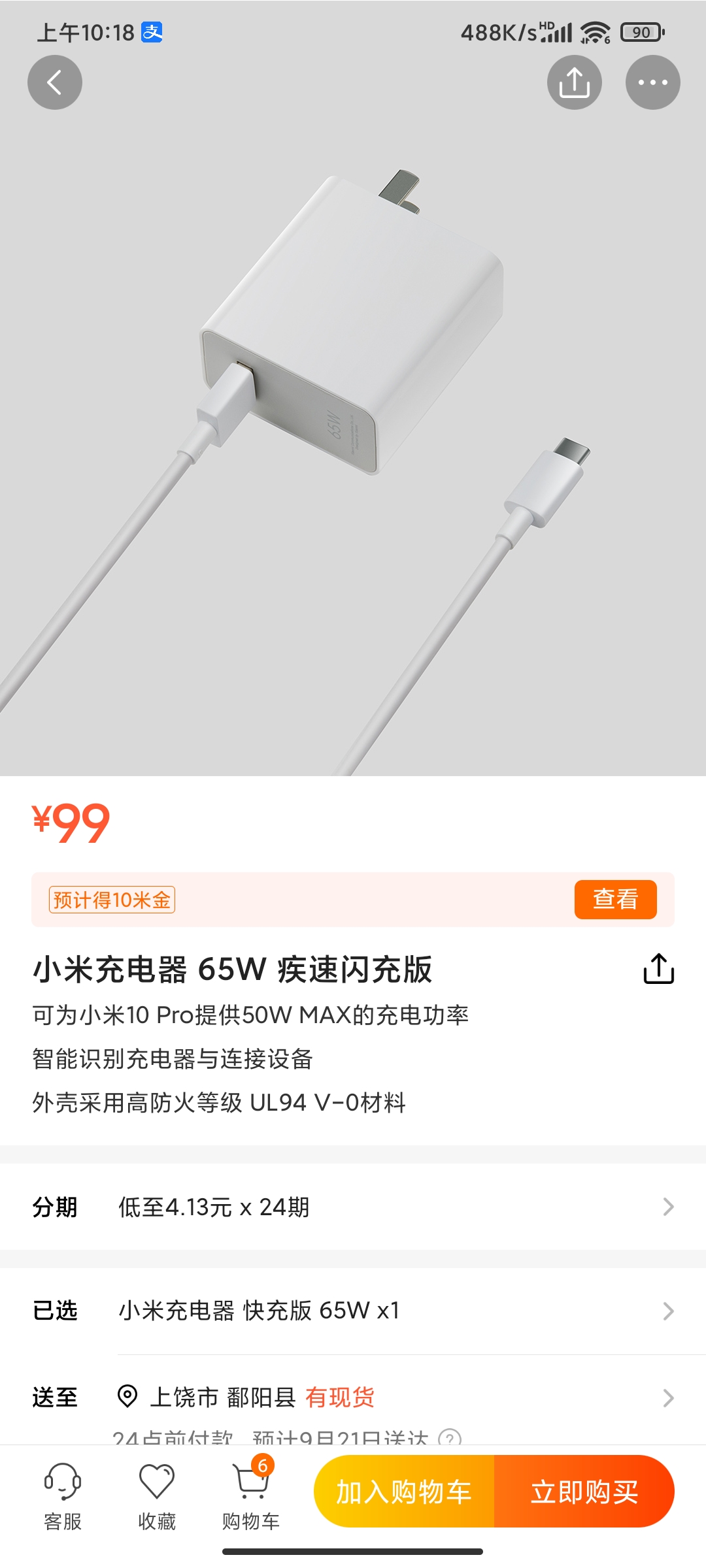Tap 立即购买 to buy now

pyautogui.click(x=584, y=1492)
